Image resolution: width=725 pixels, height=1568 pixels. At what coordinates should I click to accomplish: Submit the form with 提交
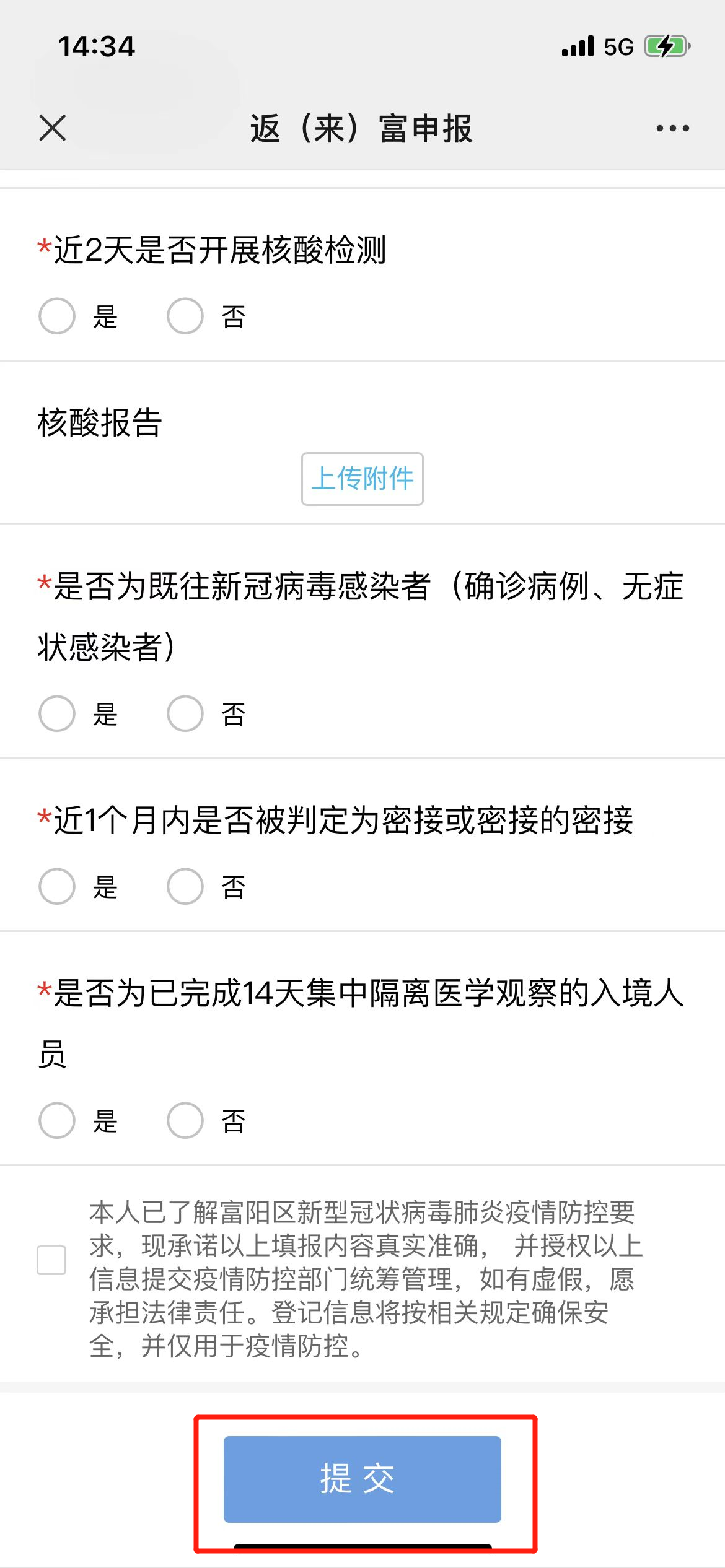point(362,1479)
